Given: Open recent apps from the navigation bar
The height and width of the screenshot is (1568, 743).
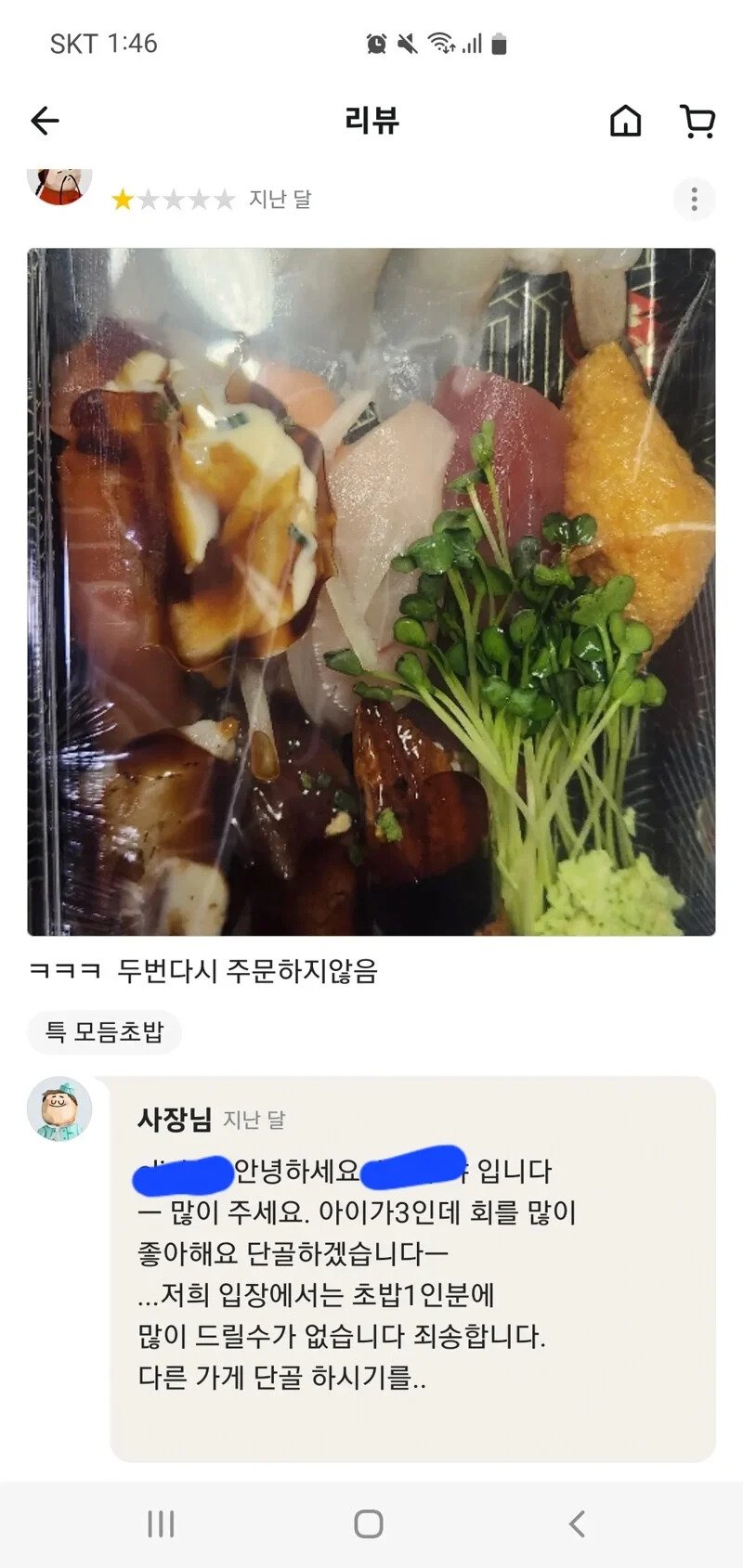Looking at the screenshot, I should pyautogui.click(x=161, y=1523).
